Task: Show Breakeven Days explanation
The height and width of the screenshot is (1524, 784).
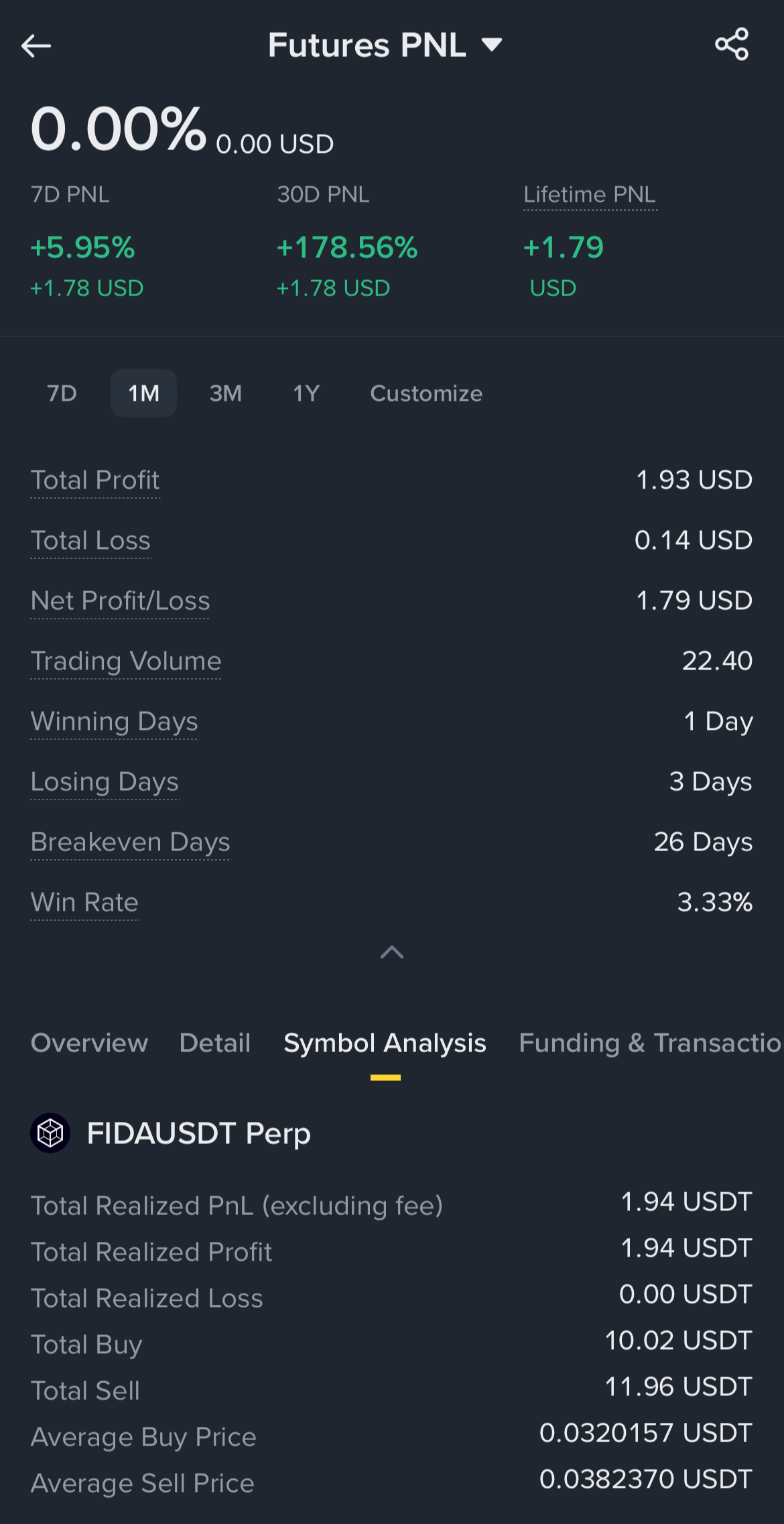Action: tap(131, 842)
